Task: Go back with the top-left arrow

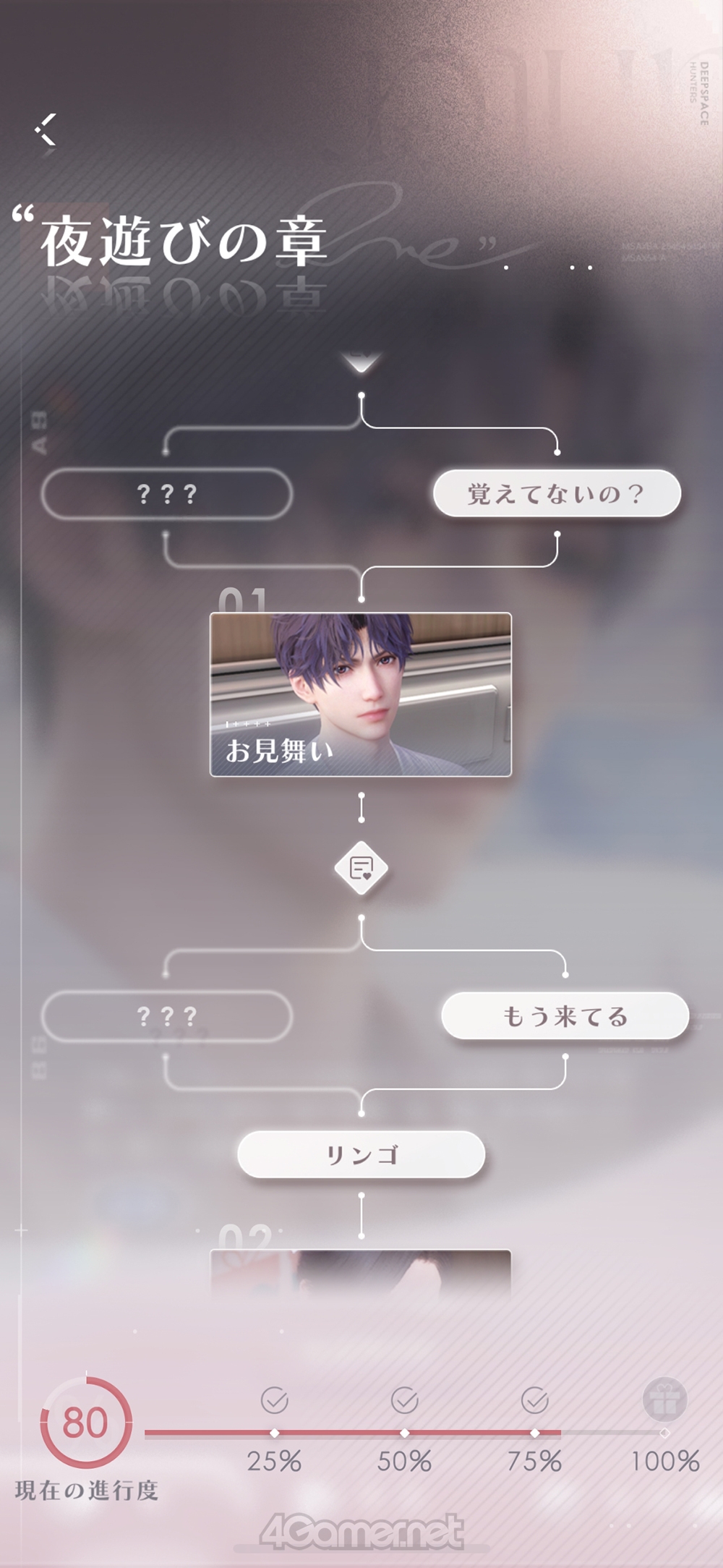Action: tap(46, 129)
